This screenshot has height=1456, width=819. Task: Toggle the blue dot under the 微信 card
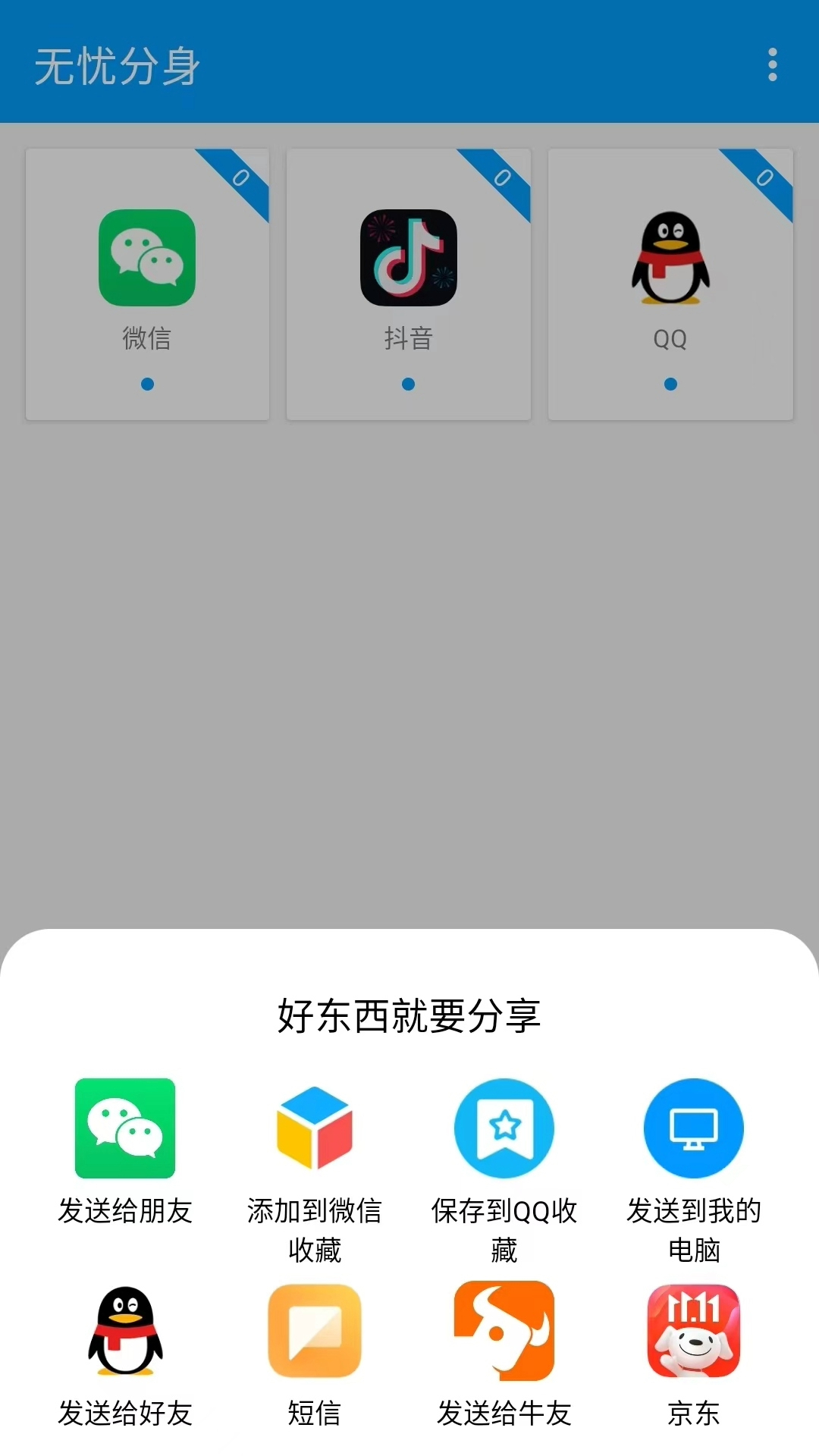point(147,384)
